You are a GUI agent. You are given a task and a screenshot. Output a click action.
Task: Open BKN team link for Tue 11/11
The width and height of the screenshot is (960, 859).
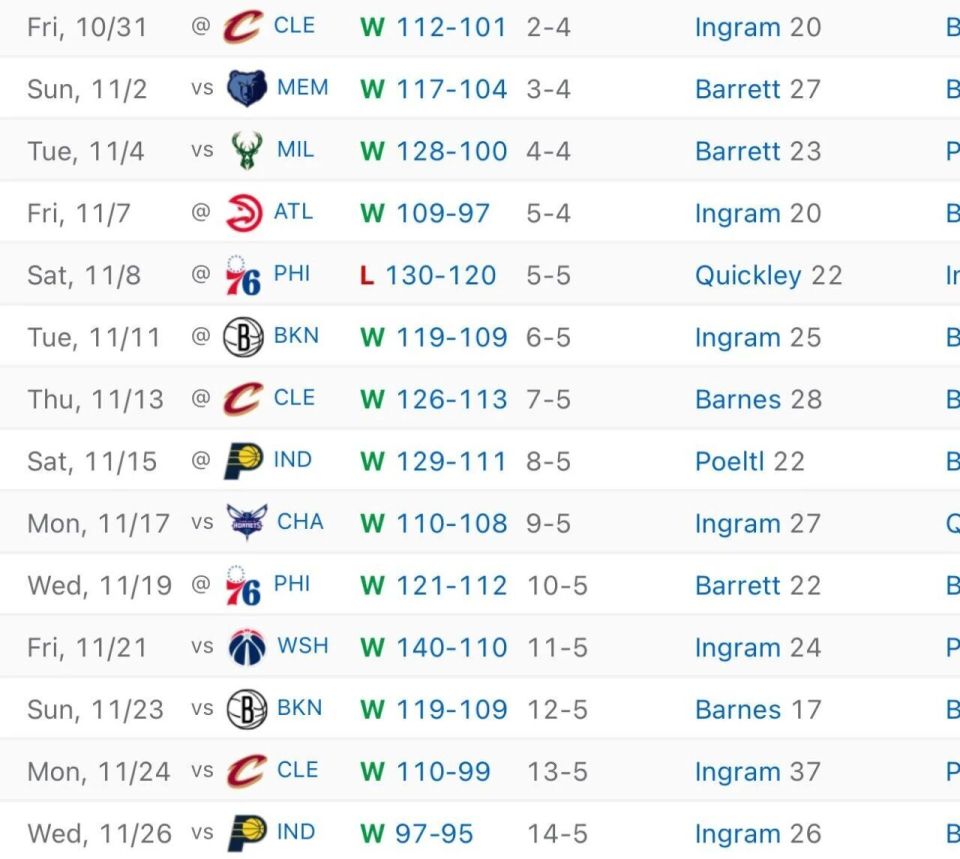(x=296, y=336)
